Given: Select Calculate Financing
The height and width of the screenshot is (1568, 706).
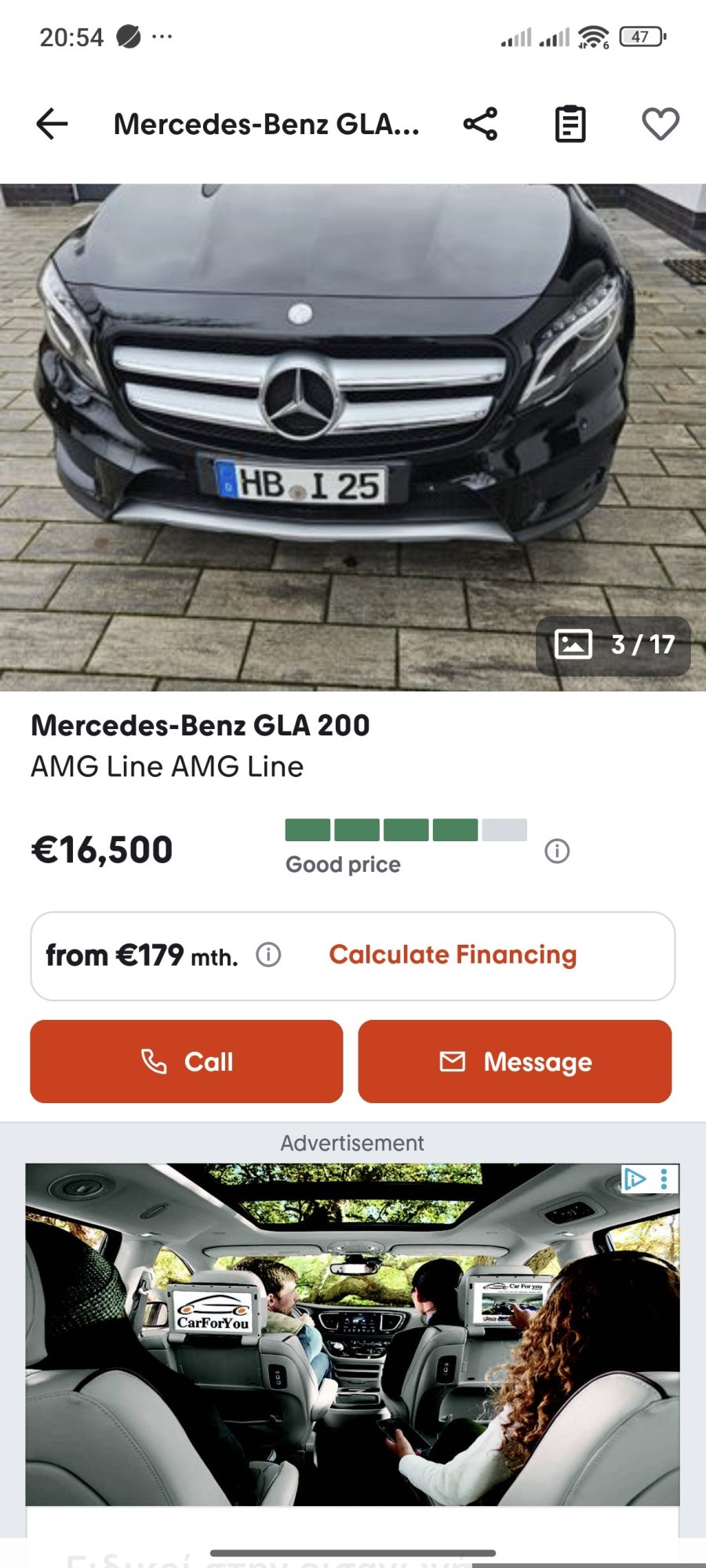Looking at the screenshot, I should [x=453, y=955].
